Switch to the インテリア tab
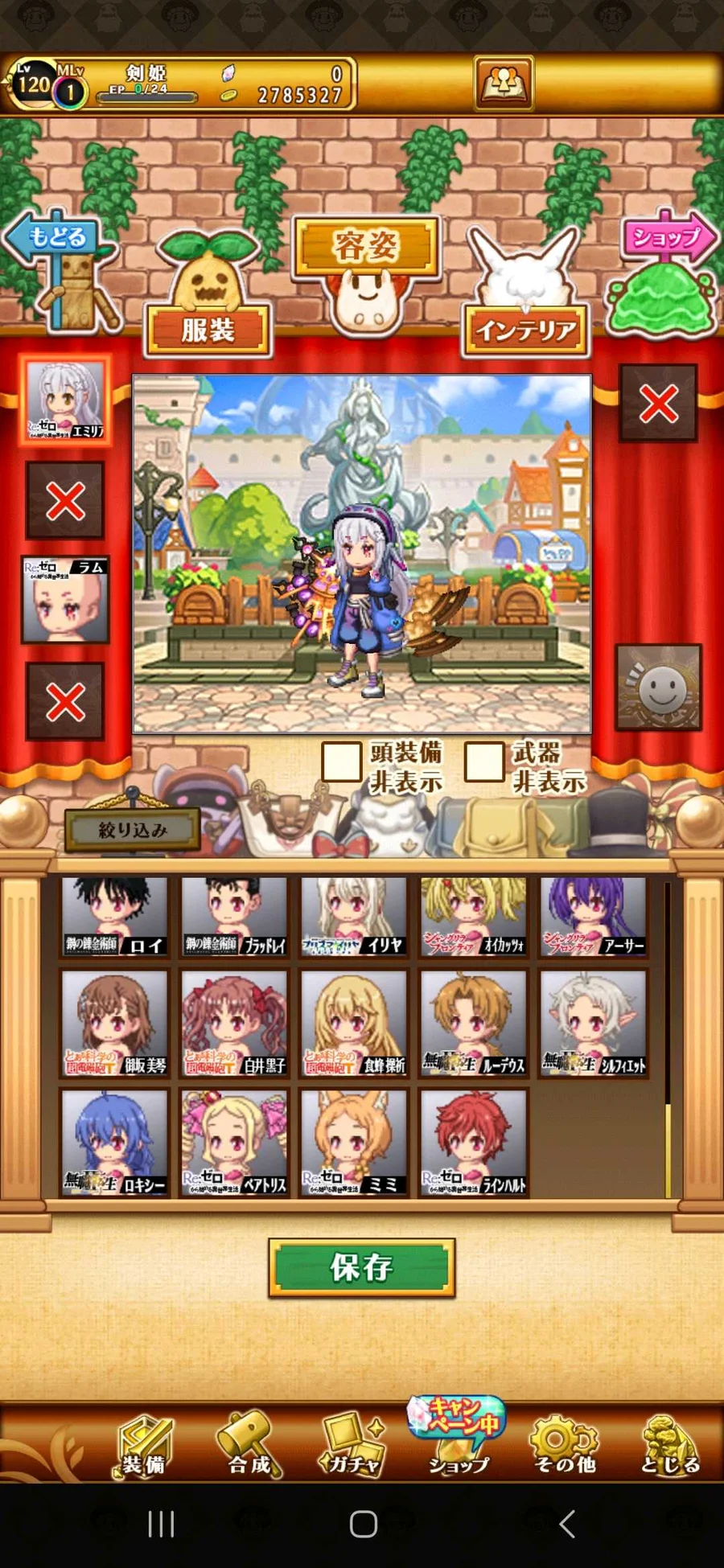The width and height of the screenshot is (724, 1568). 526,330
